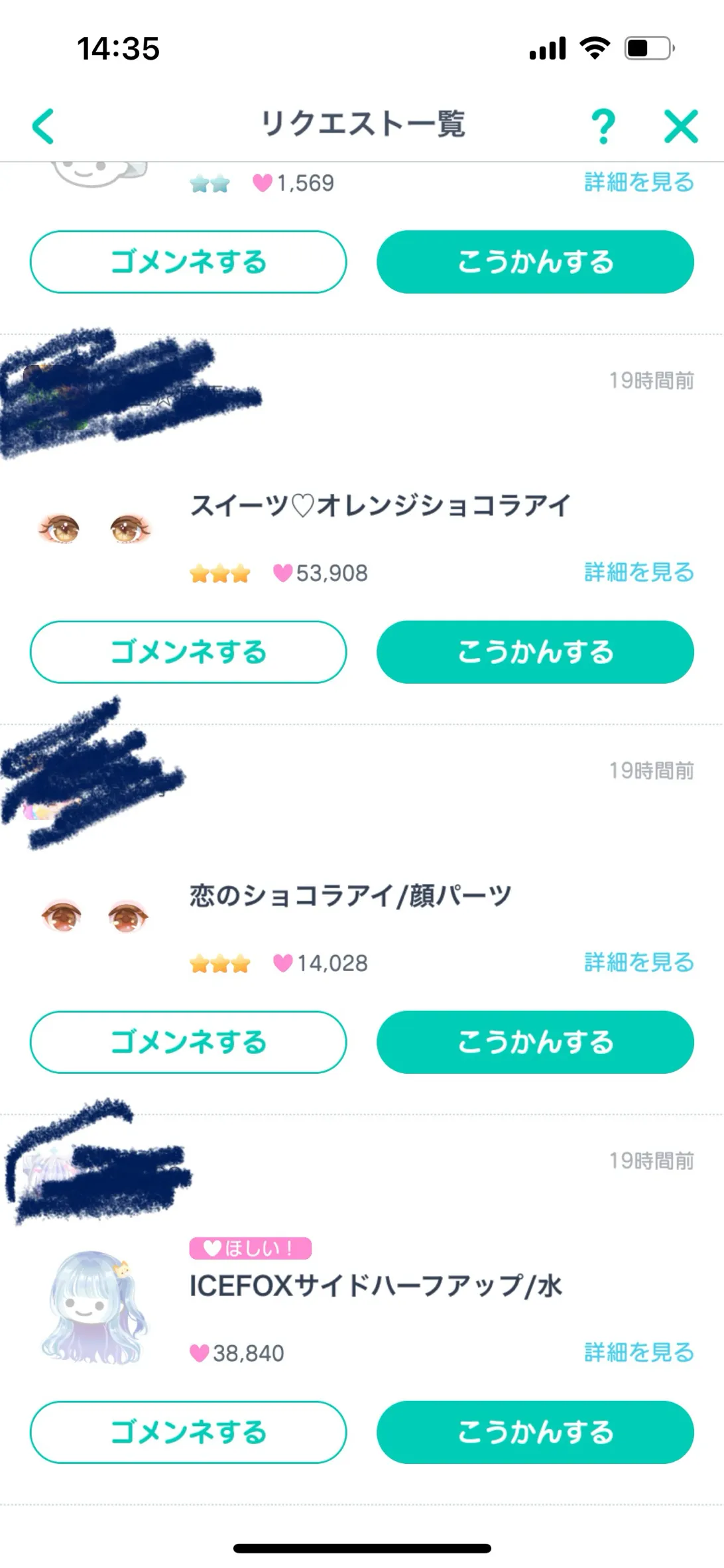The height and width of the screenshot is (1568, 724).
Task: View details of the 1,569 hearts item
Action: point(638,182)
